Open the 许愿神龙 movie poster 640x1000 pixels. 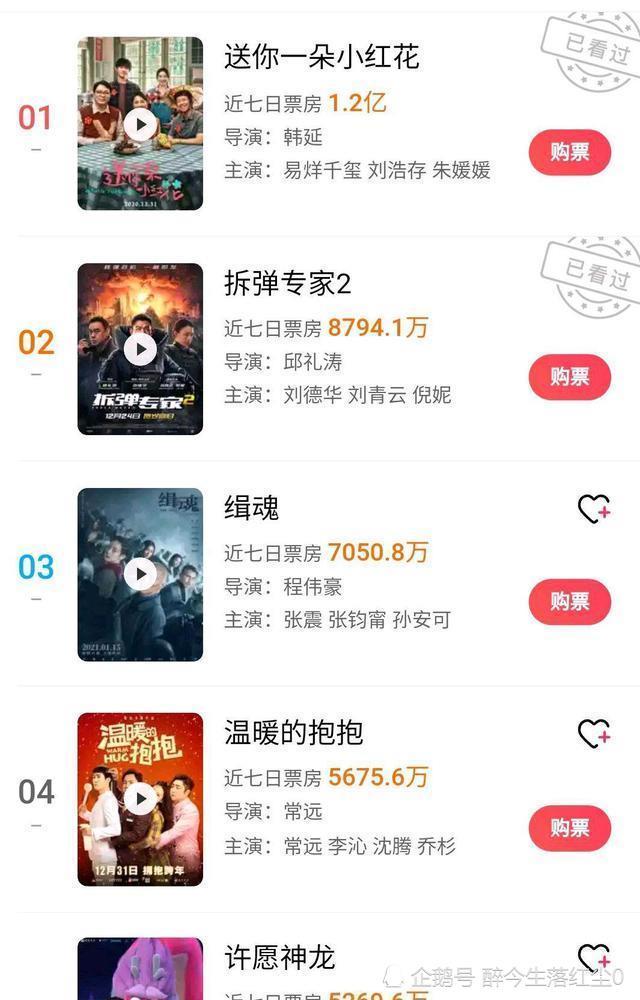pyautogui.click(x=140, y=968)
